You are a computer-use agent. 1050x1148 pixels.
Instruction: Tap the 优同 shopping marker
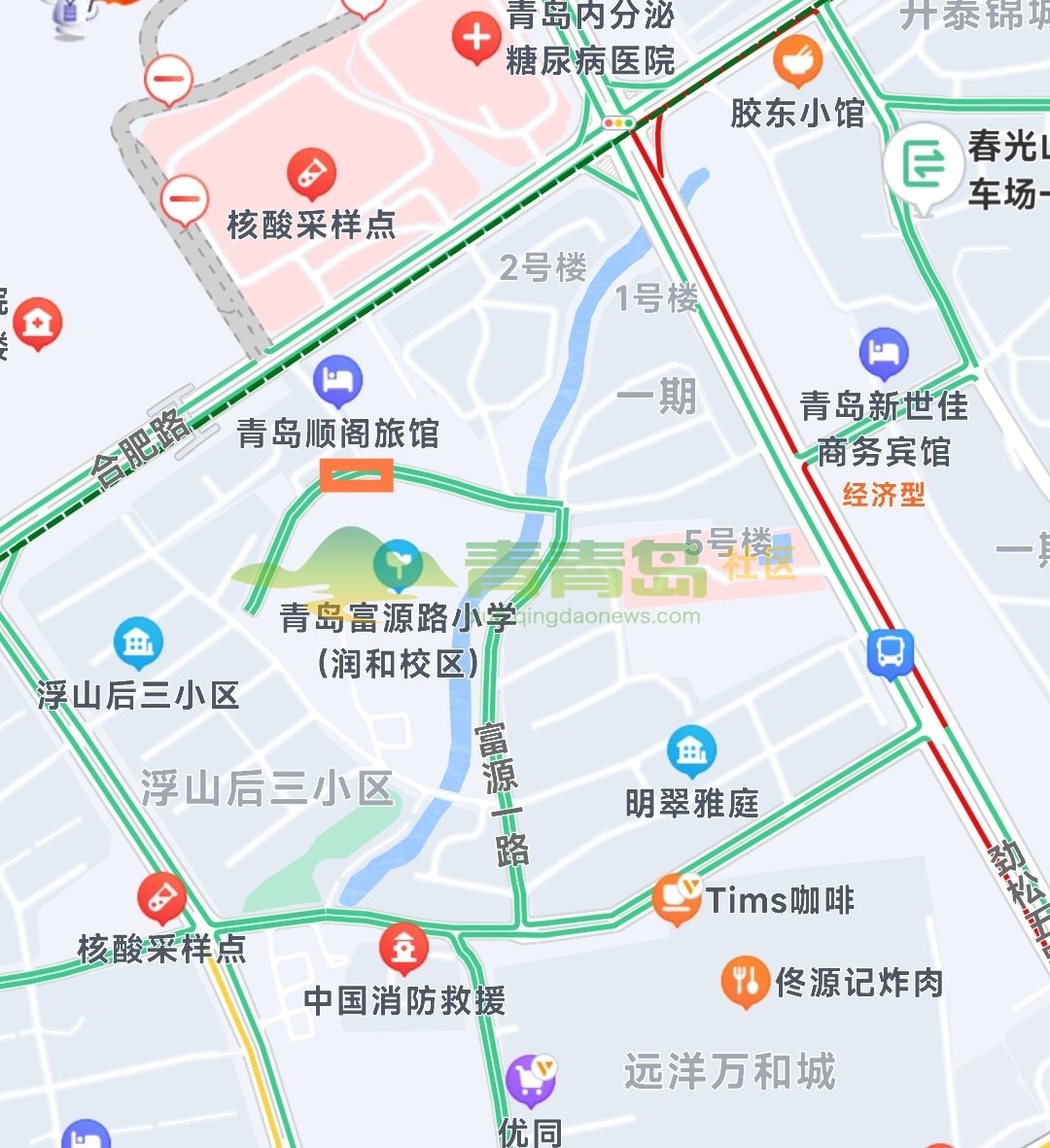pos(531,1079)
